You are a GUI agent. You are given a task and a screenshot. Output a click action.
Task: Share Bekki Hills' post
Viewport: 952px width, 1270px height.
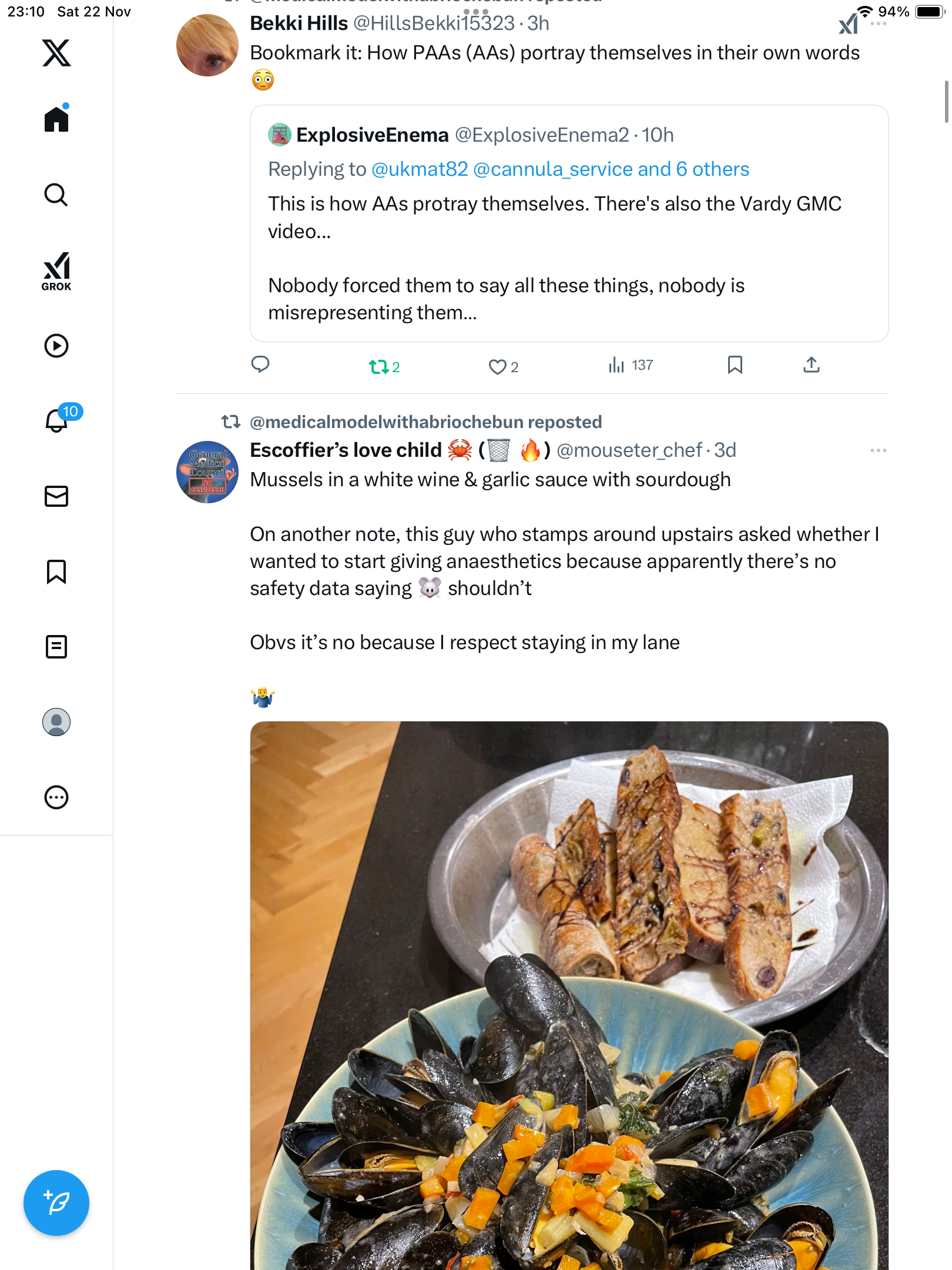811,365
